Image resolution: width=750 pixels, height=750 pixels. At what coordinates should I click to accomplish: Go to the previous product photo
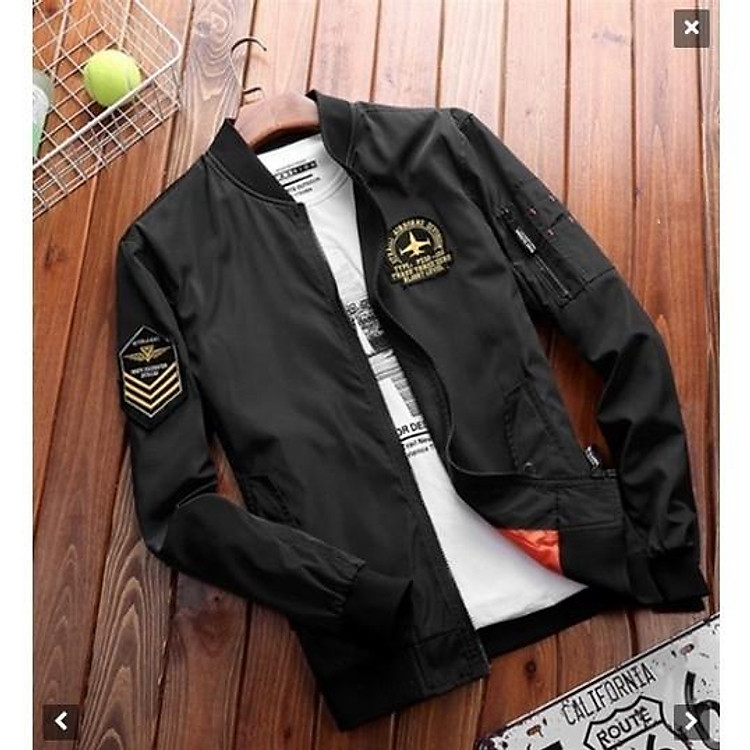tap(61, 721)
